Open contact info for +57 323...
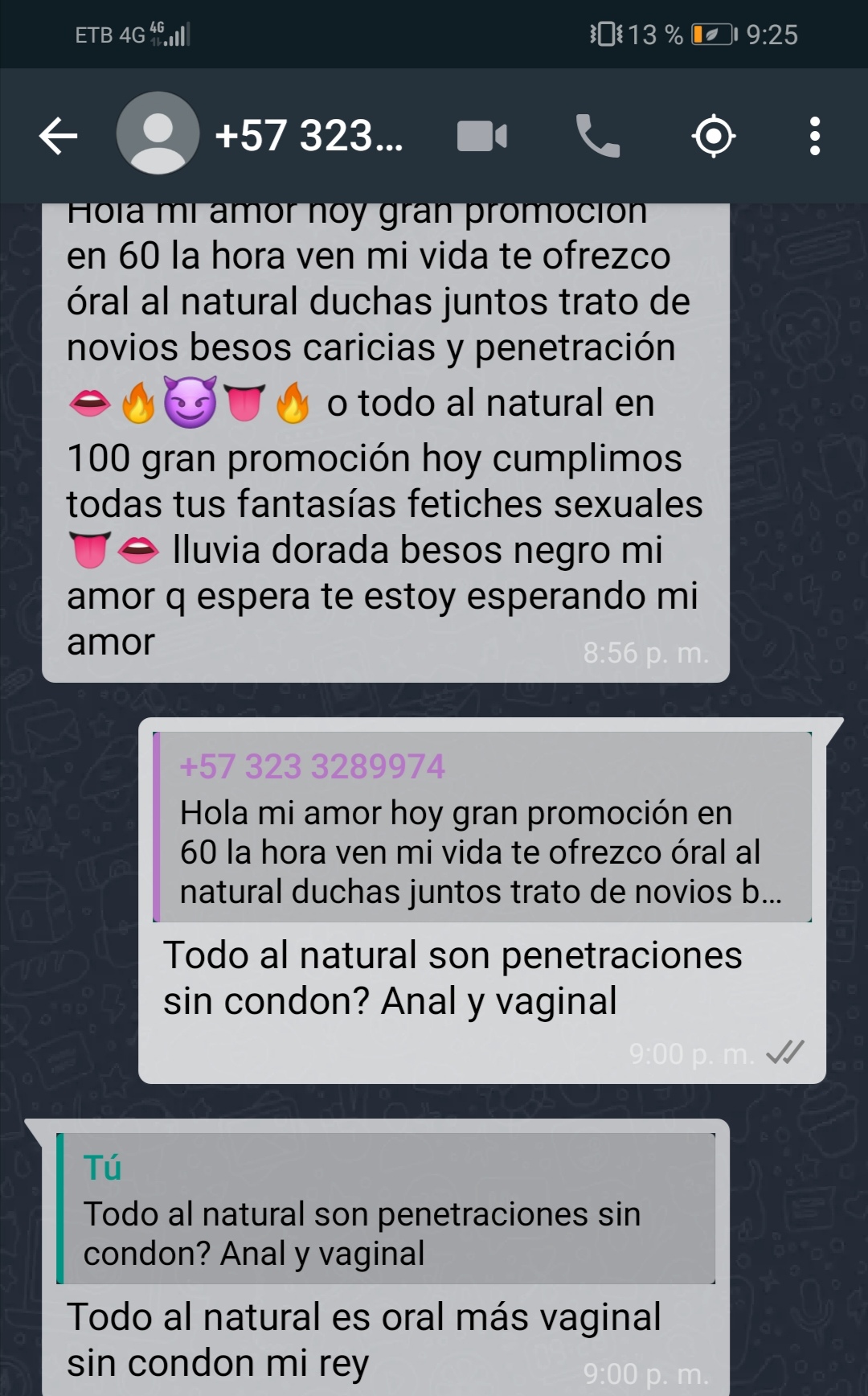868x1396 pixels. point(309,136)
